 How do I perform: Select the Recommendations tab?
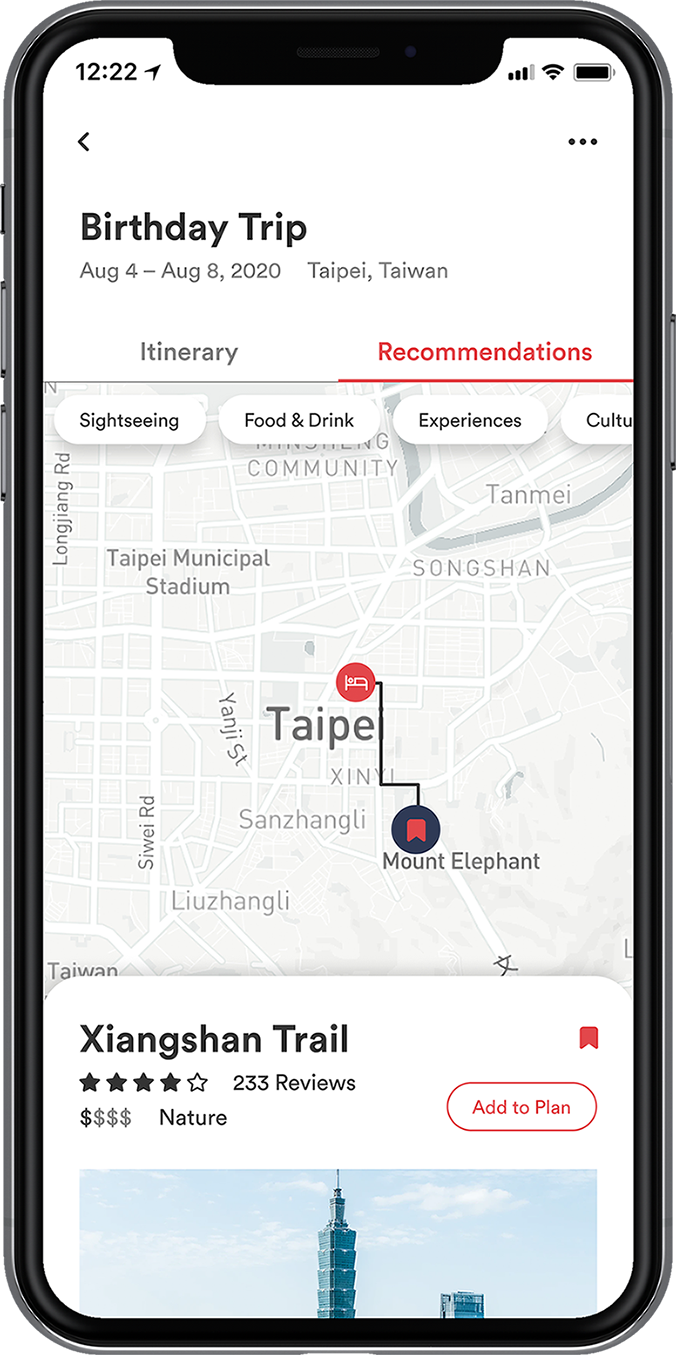pyautogui.click(x=485, y=352)
